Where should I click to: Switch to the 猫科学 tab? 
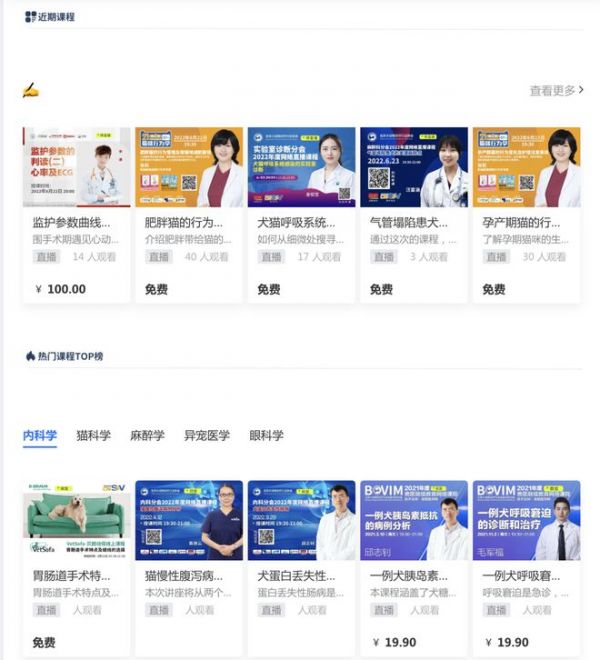(94, 436)
